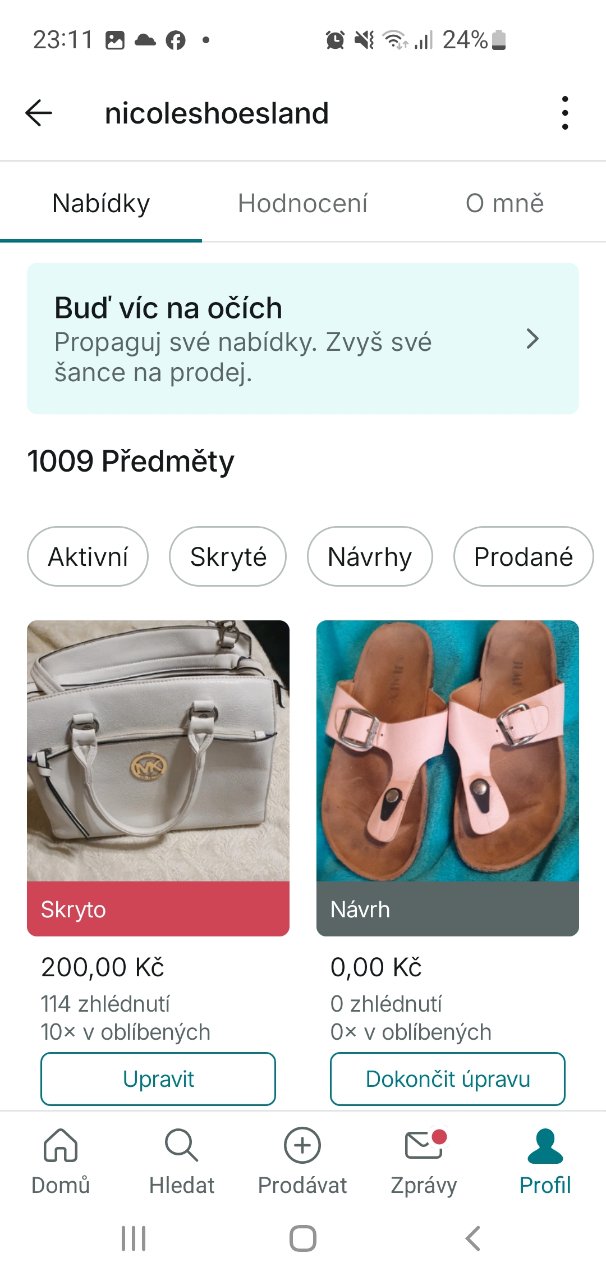Open the Hledat tab

coord(182,1162)
